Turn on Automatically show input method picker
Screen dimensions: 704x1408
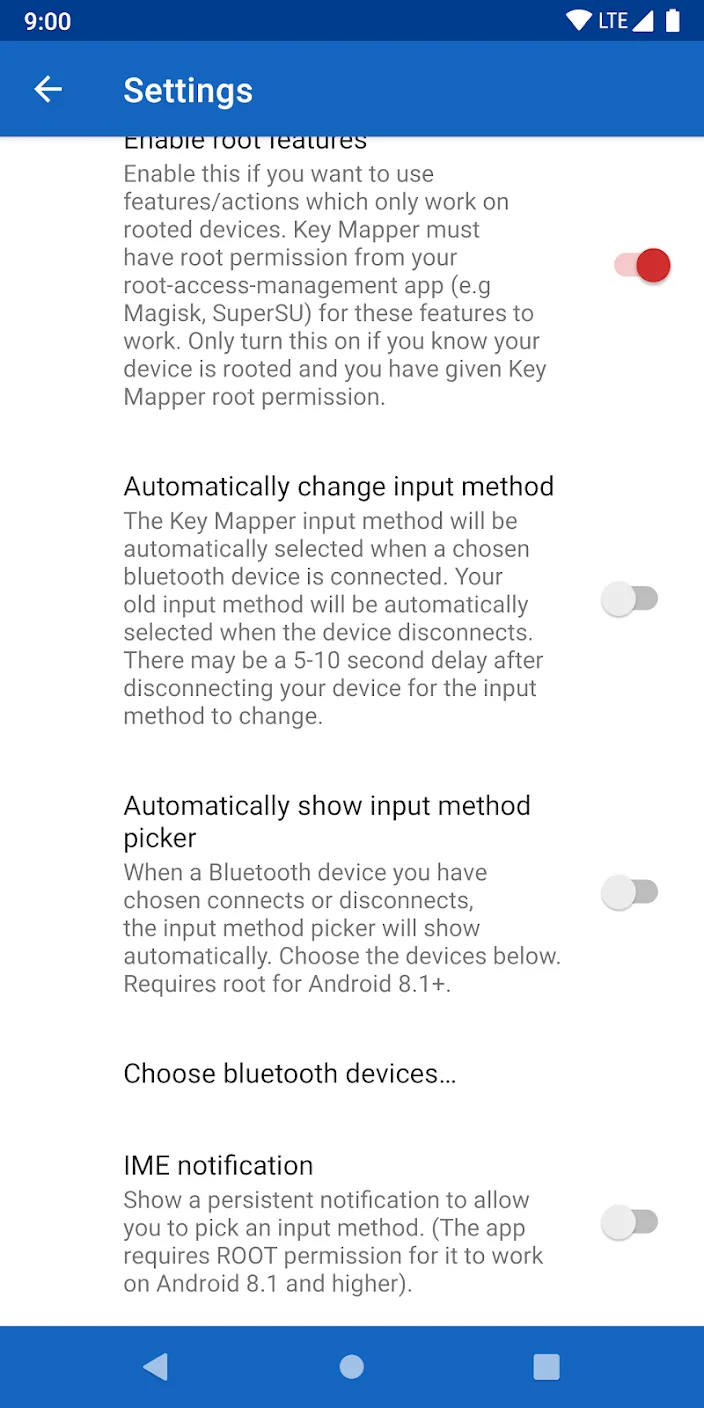(630, 892)
